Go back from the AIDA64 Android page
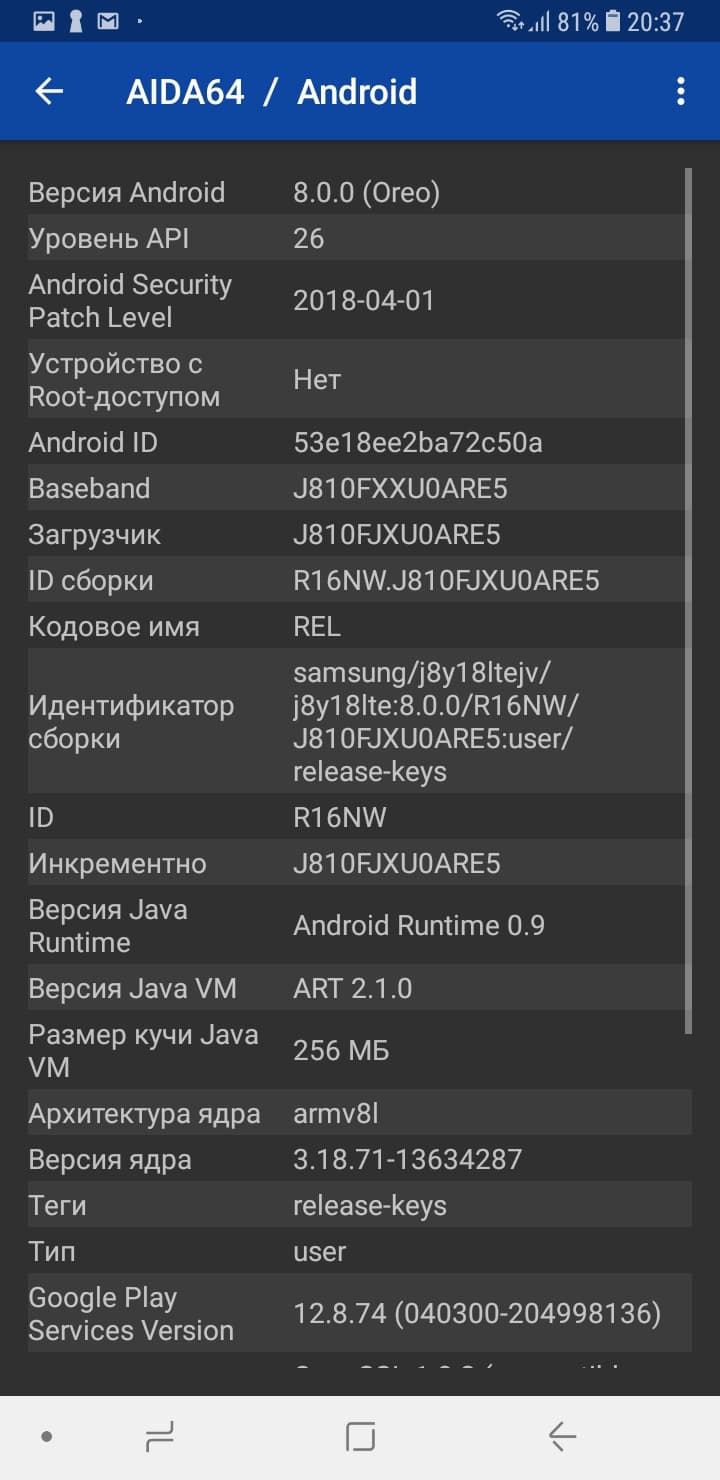The image size is (720, 1480). tap(49, 91)
